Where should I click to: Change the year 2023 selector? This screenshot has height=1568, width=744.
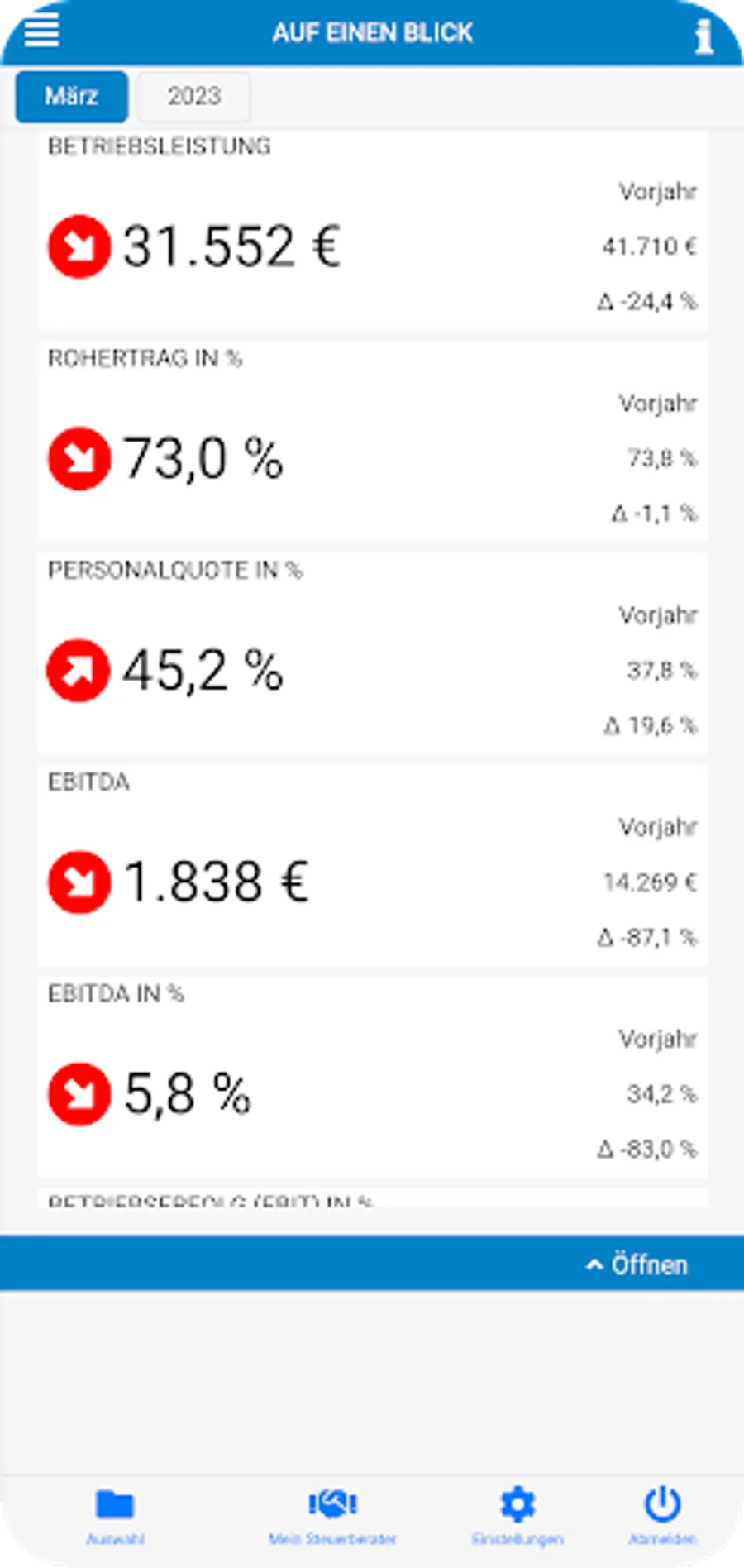coord(194,96)
